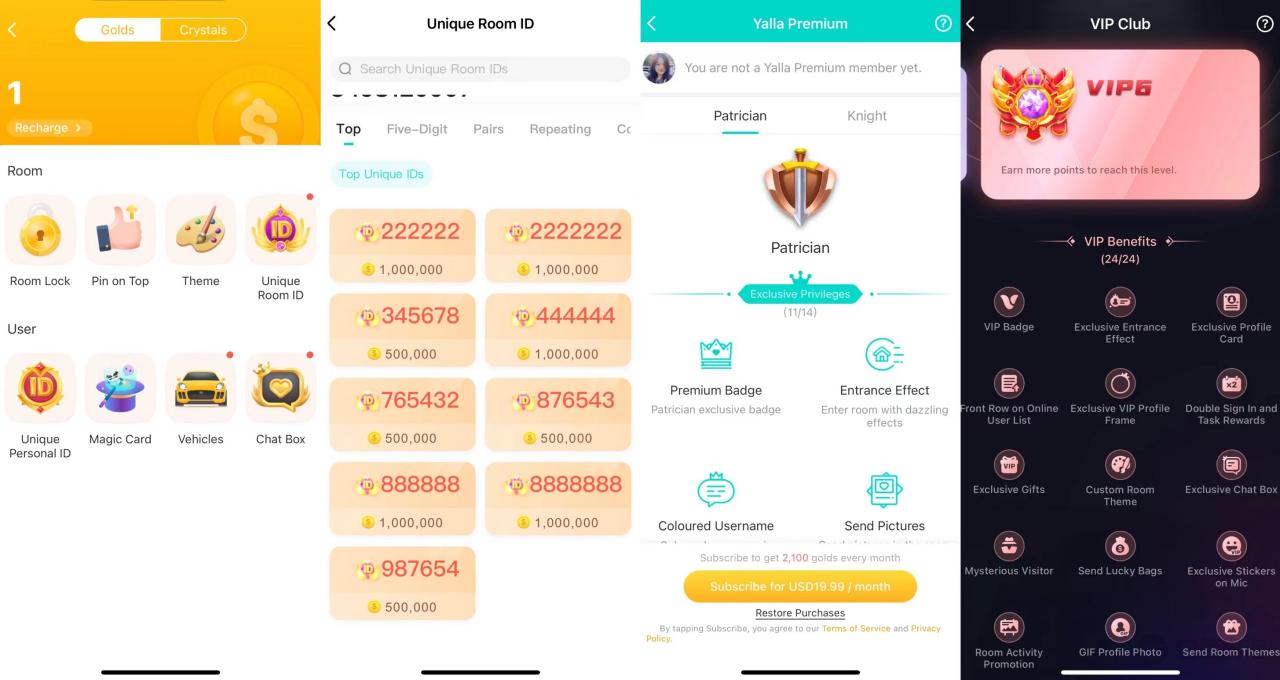Open the Terms of Service link
Screen dimensions: 1280x680
(x=855, y=628)
